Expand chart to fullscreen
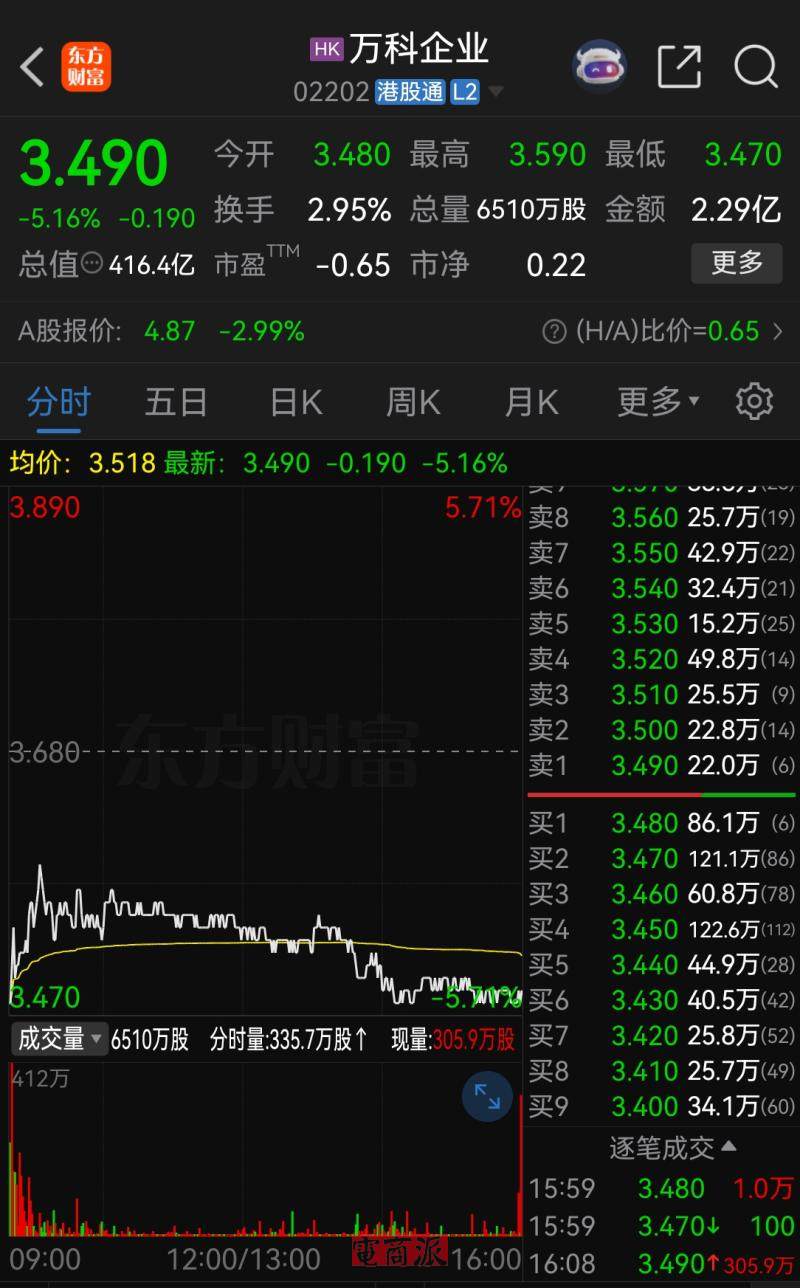This screenshot has width=800, height=1288. 487,1096
